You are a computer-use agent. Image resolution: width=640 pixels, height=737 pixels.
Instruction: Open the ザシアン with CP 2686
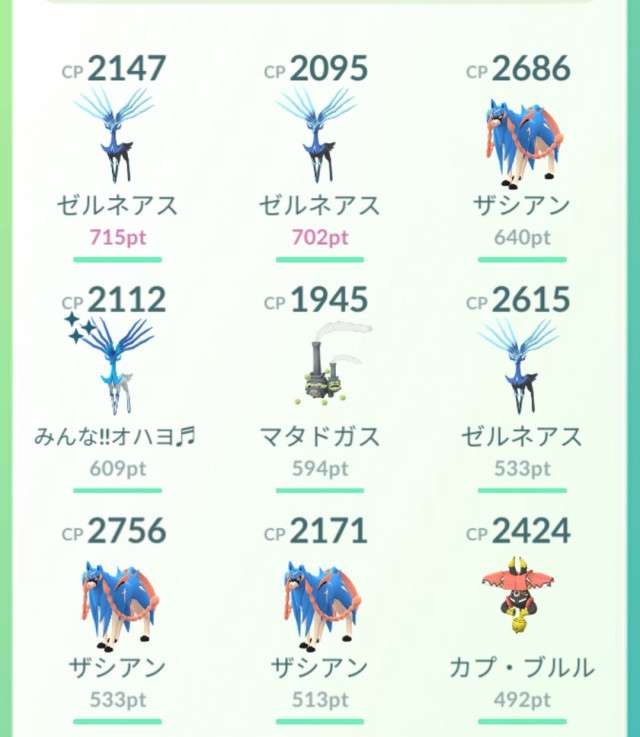pos(521,142)
